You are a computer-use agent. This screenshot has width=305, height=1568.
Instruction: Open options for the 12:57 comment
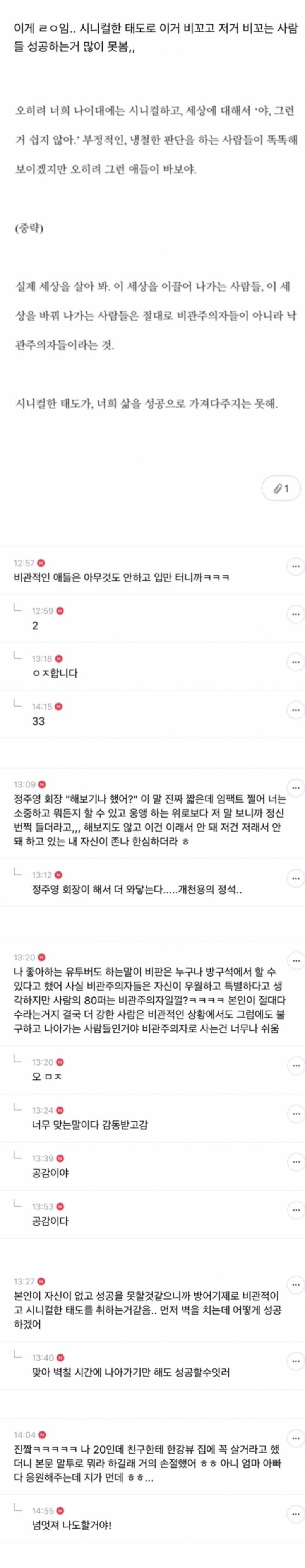click(295, 566)
